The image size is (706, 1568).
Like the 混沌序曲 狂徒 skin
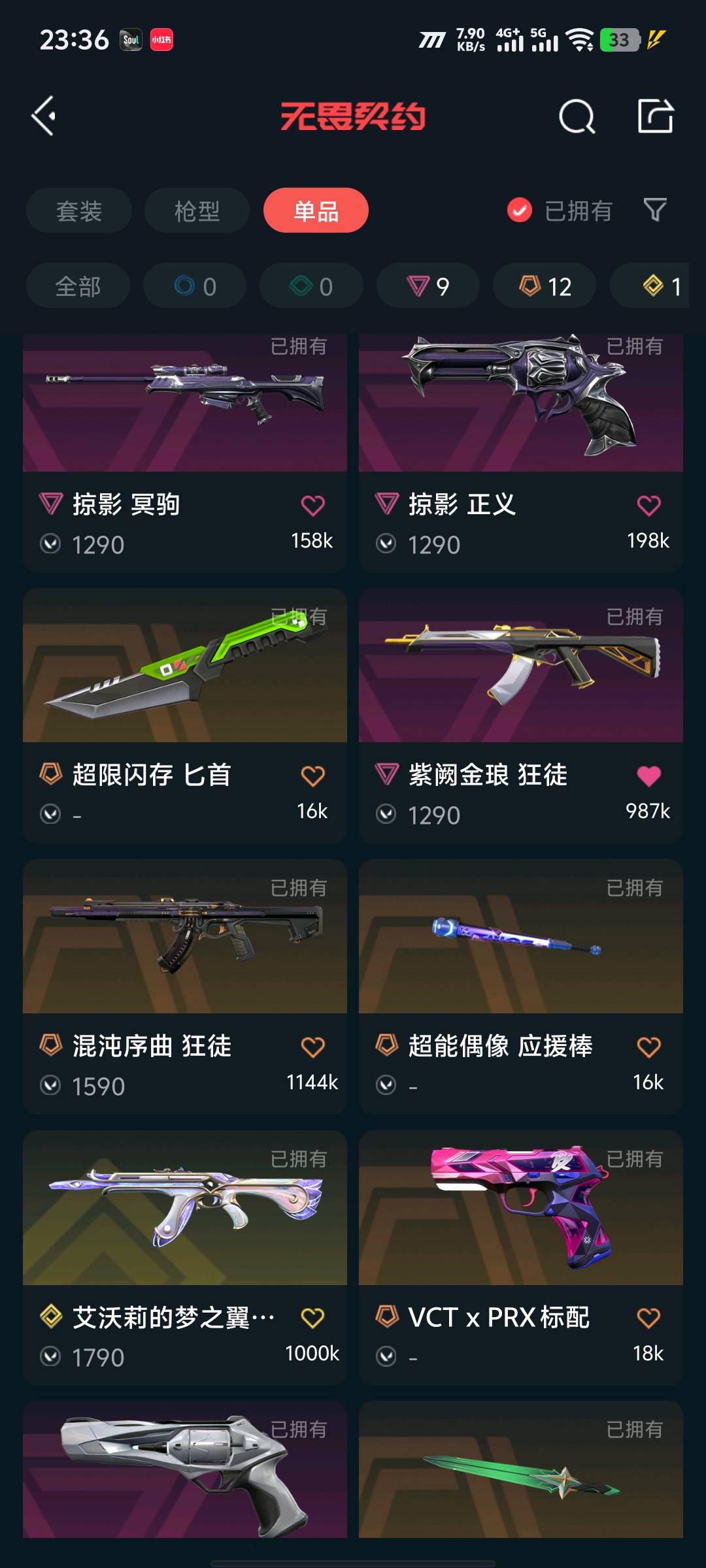pos(312,1047)
